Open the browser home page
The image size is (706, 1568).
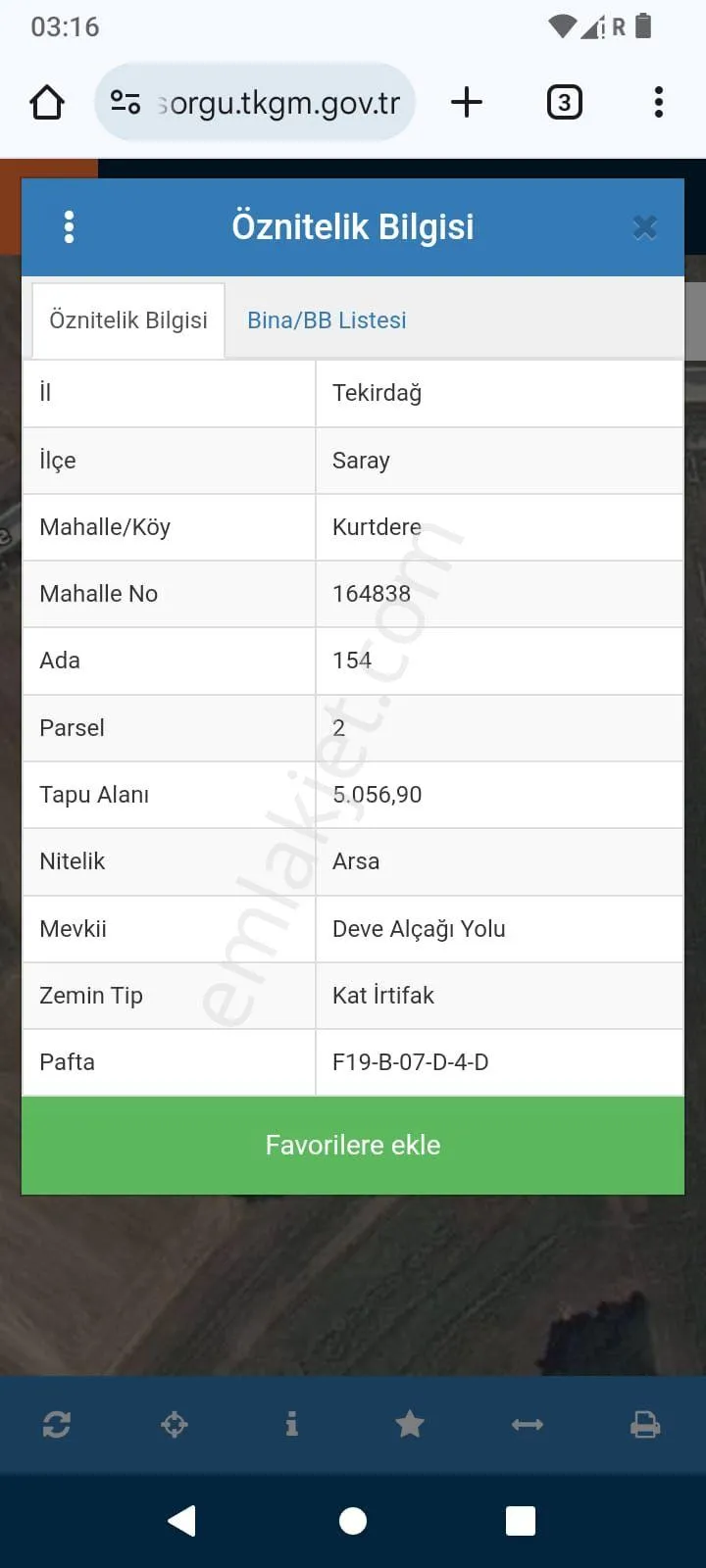[47, 102]
